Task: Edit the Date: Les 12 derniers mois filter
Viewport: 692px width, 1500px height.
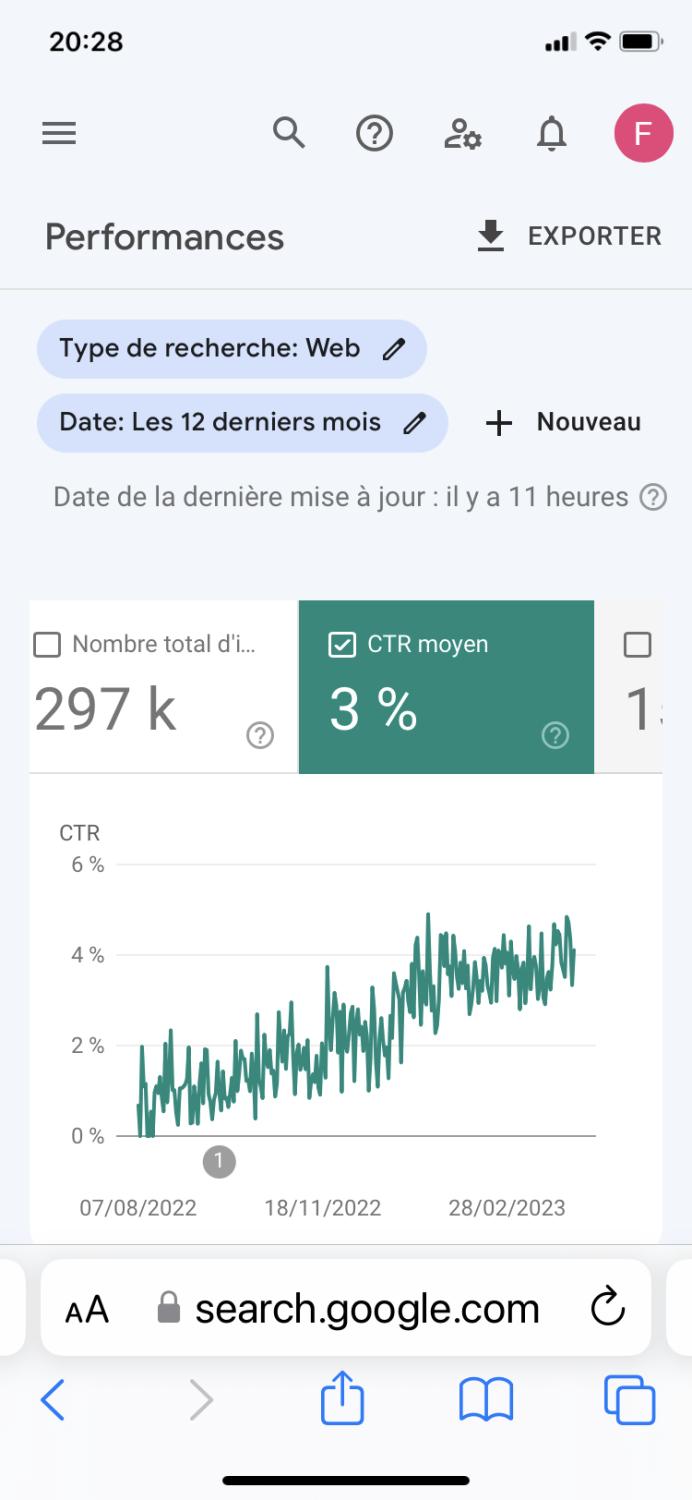Action: [x=242, y=422]
